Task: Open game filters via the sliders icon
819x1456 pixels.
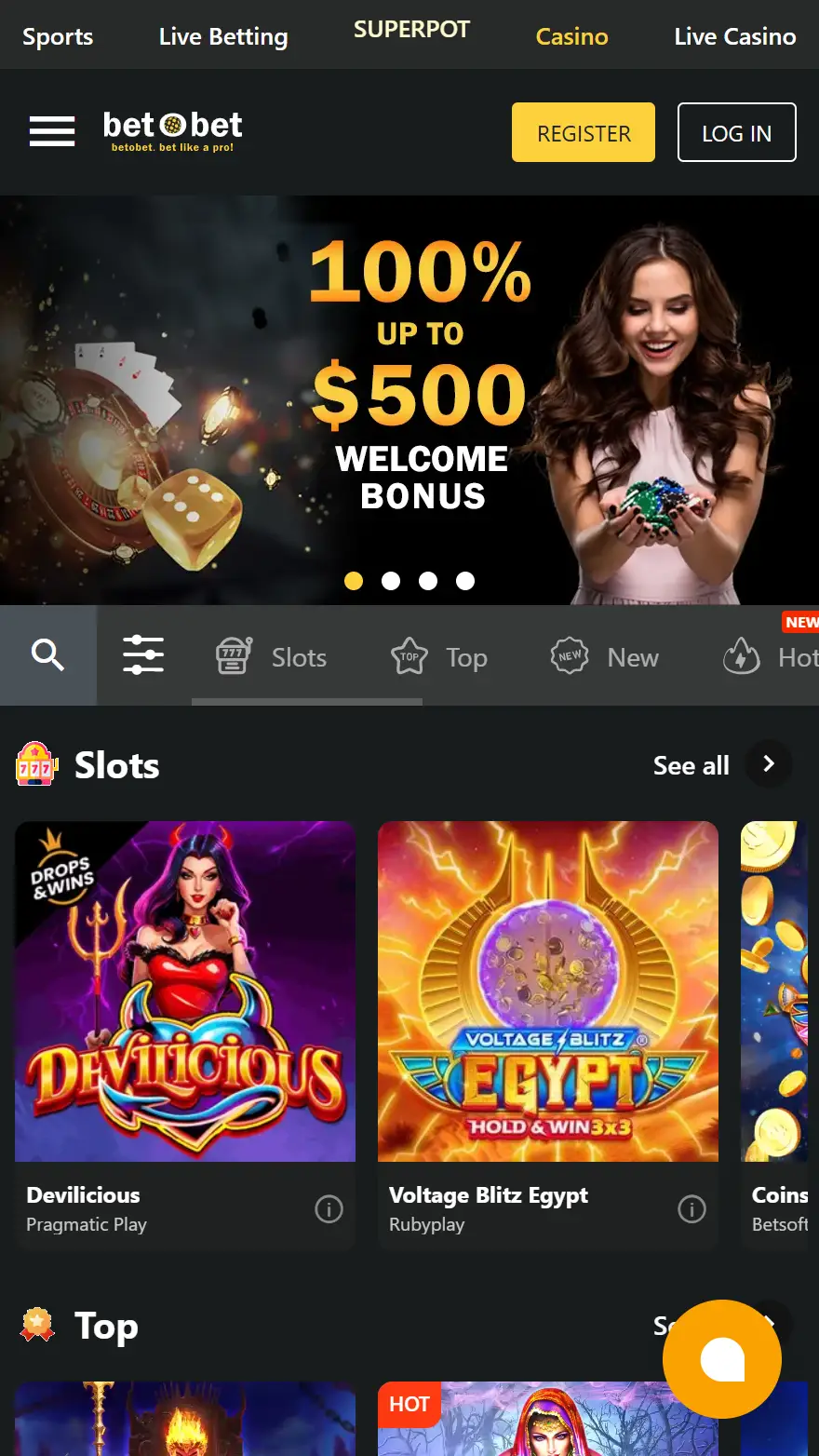Action: tap(143, 655)
